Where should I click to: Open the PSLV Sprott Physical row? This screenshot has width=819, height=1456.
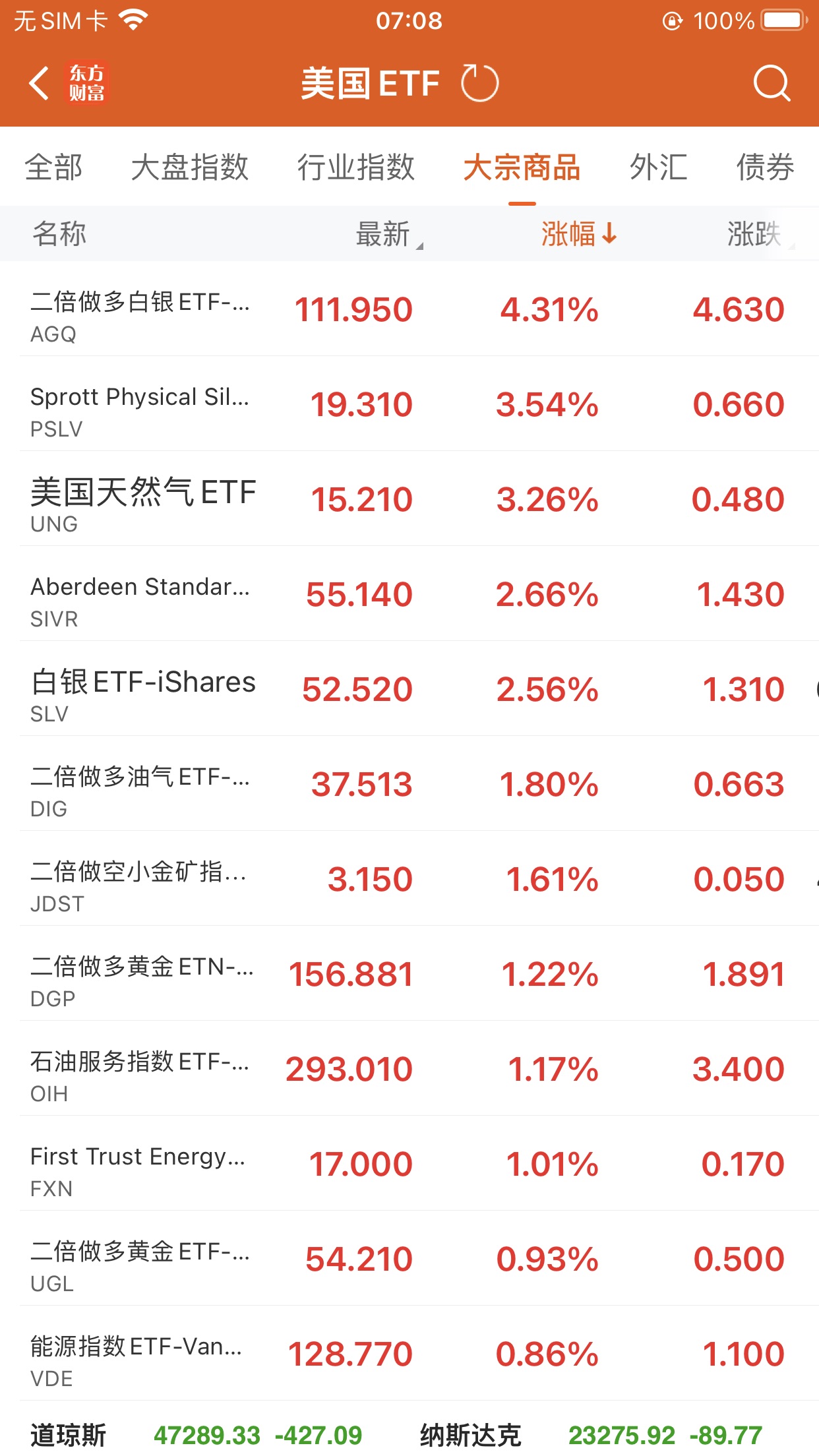[409, 404]
